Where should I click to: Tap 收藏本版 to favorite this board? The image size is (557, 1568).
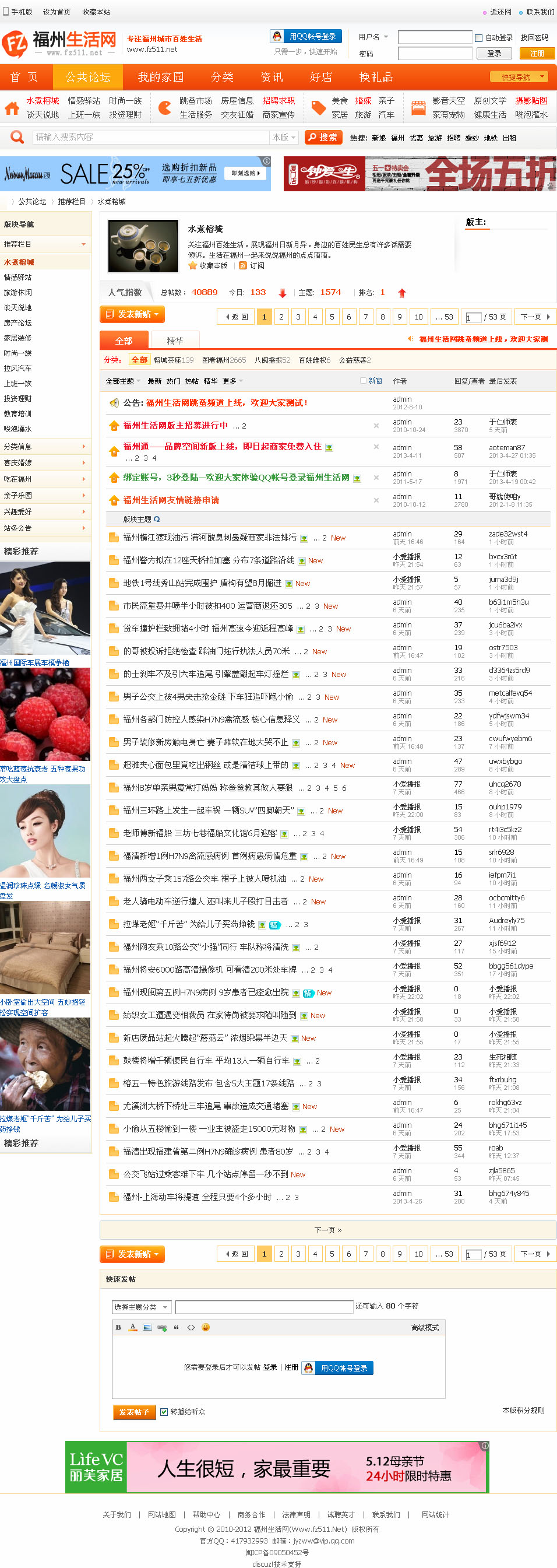[211, 266]
